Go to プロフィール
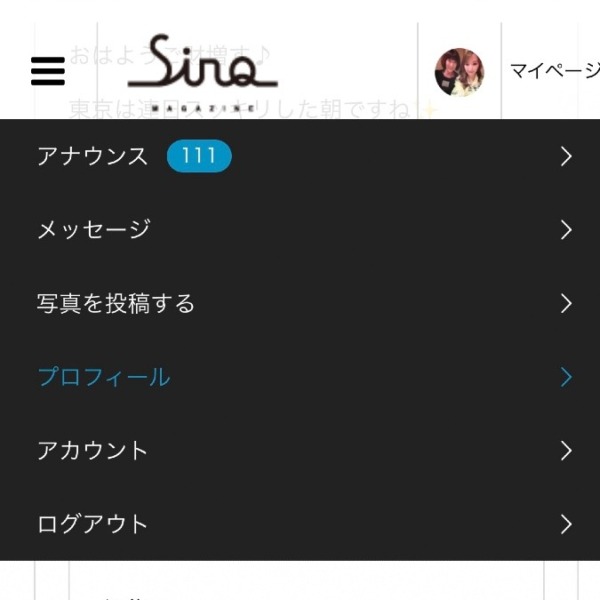Viewport: 600px width, 600px height. click(300, 377)
